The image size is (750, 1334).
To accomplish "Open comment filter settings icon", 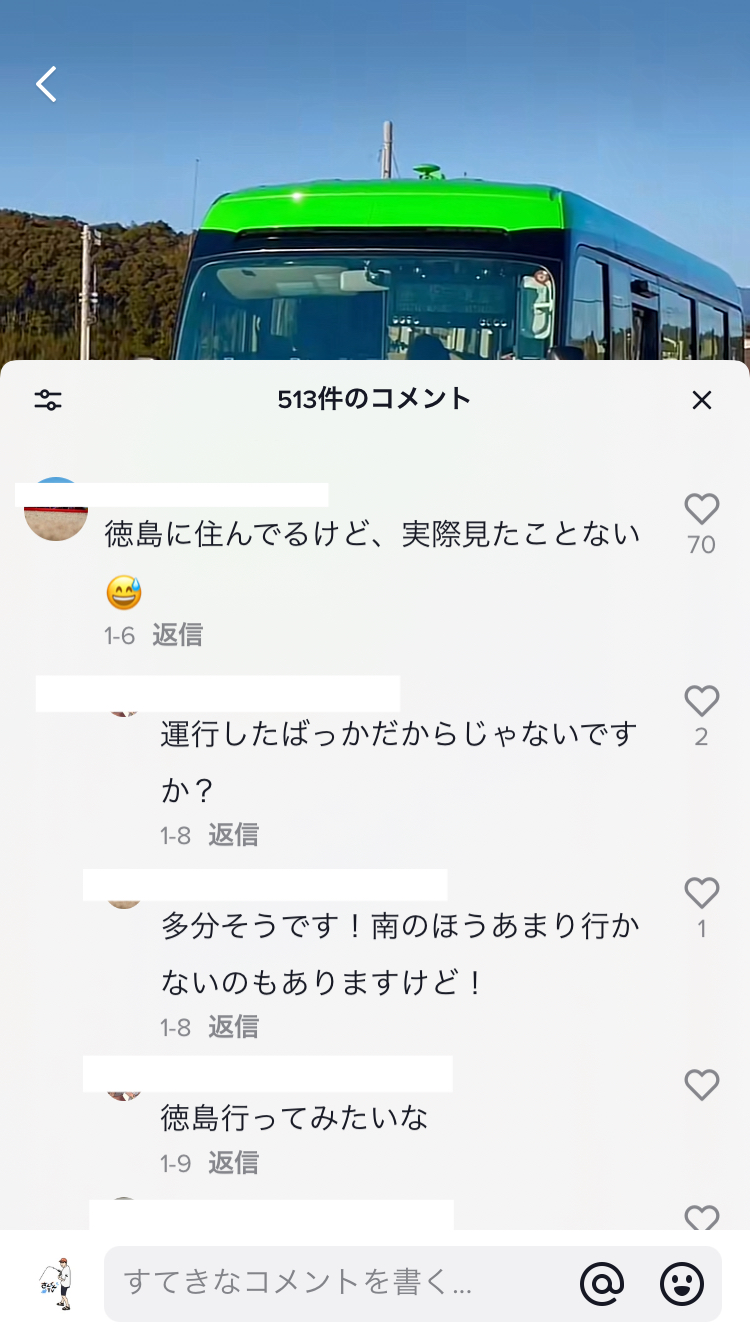I will point(48,400).
